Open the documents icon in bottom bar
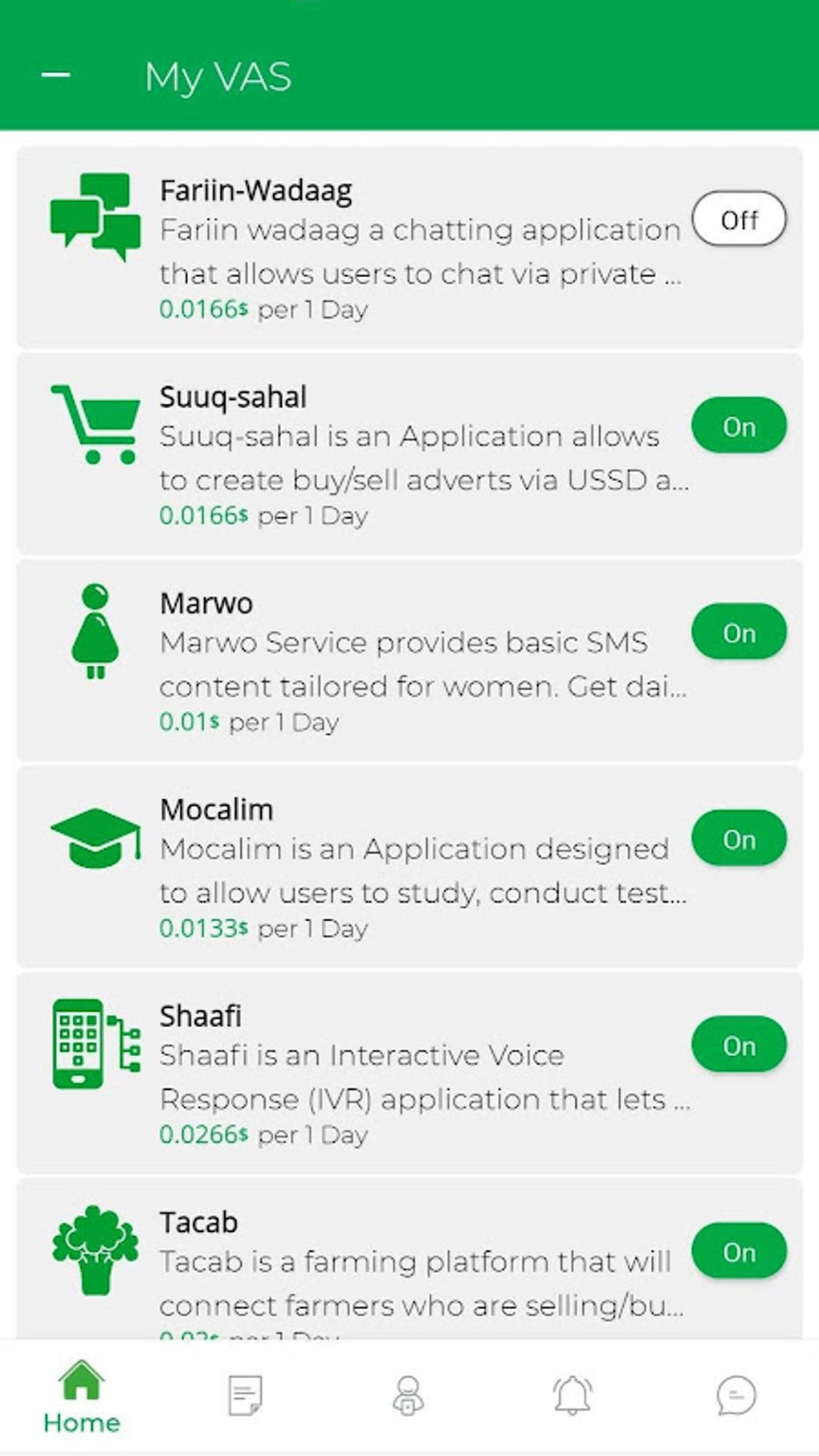This screenshot has height=1456, width=819. click(x=245, y=1395)
